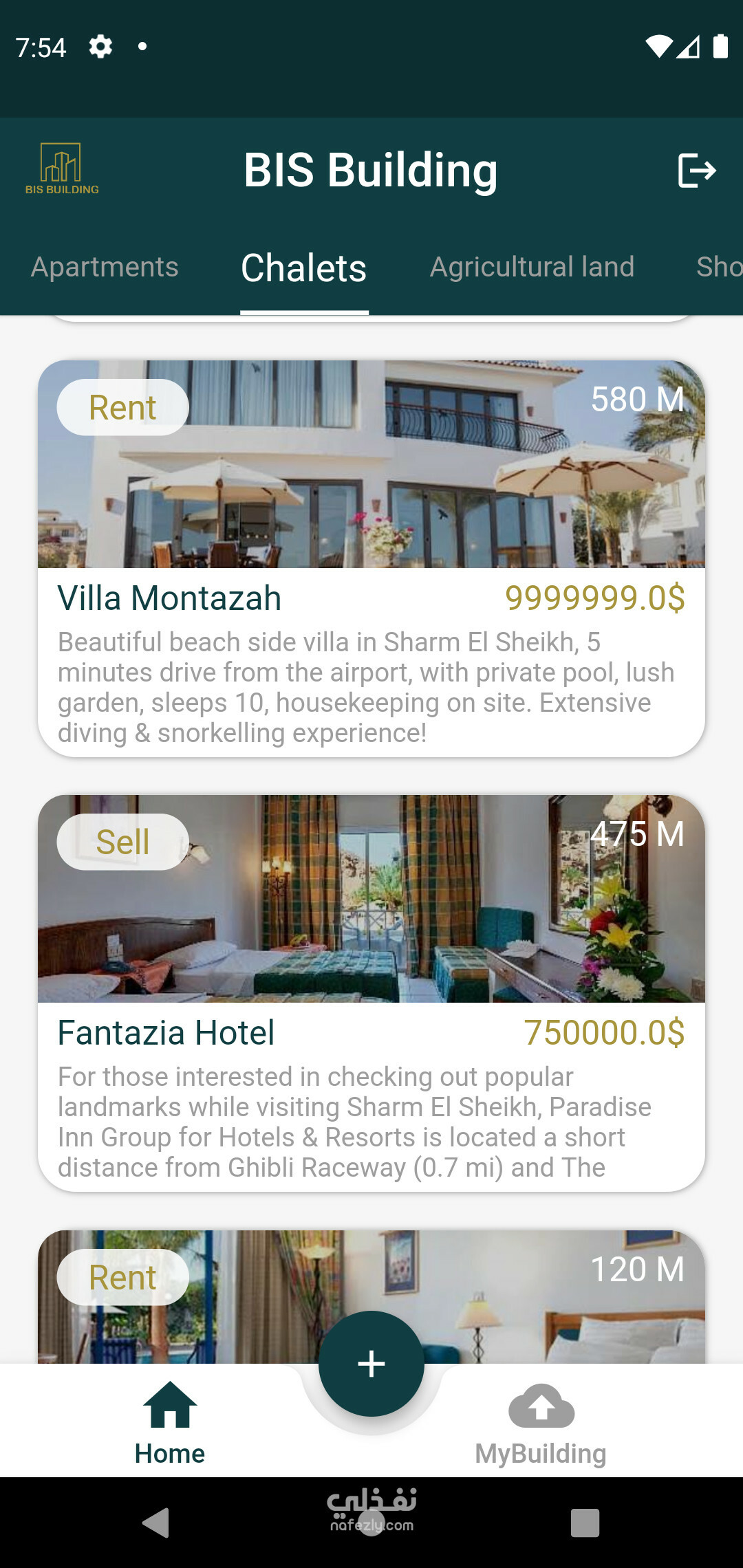Viewport: 743px width, 1568px height.
Task: Add a new building with plus button
Action: [371, 1363]
